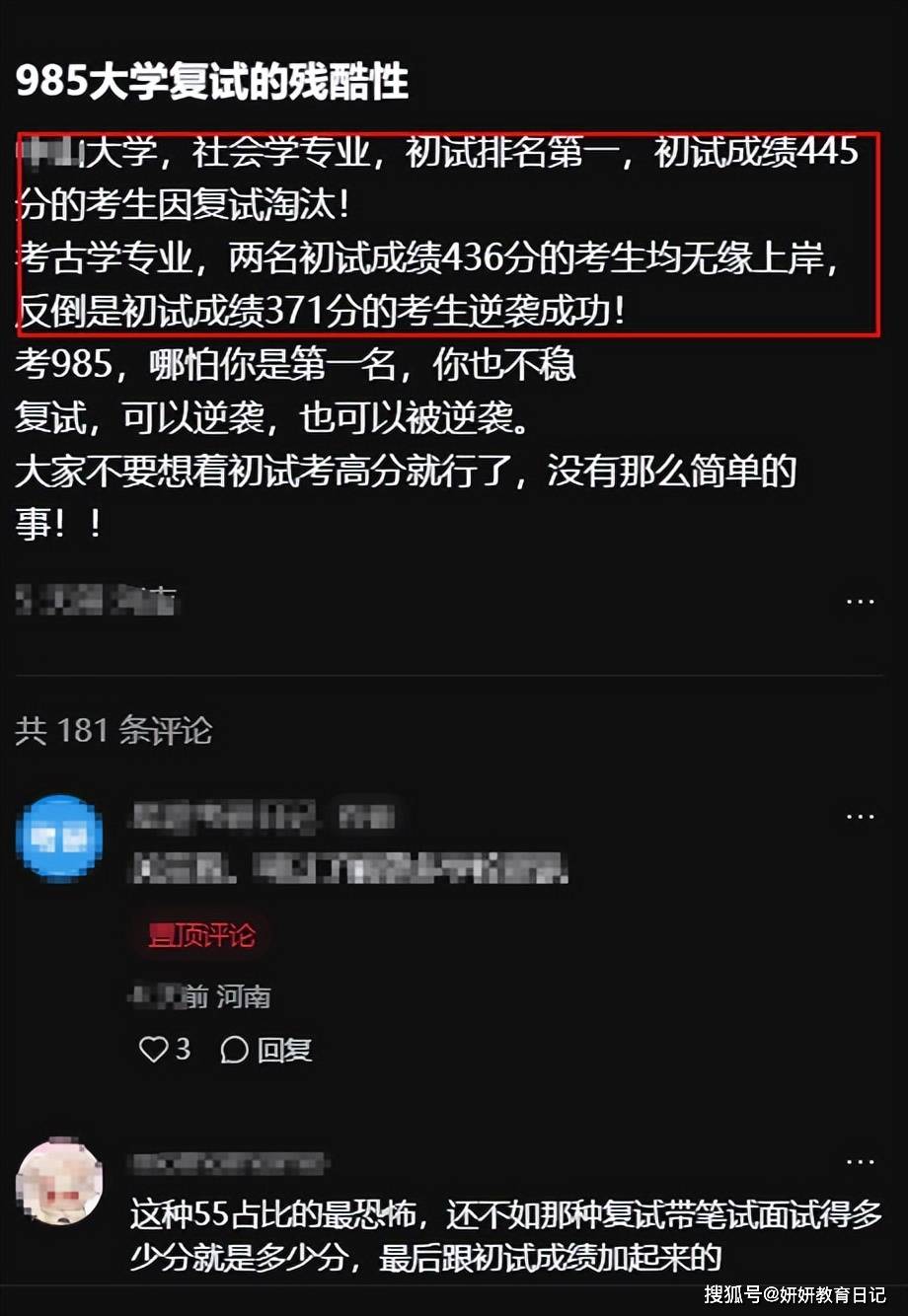Open the blue avatar of the pinned commenter
908x1316 pixels.
point(60,838)
